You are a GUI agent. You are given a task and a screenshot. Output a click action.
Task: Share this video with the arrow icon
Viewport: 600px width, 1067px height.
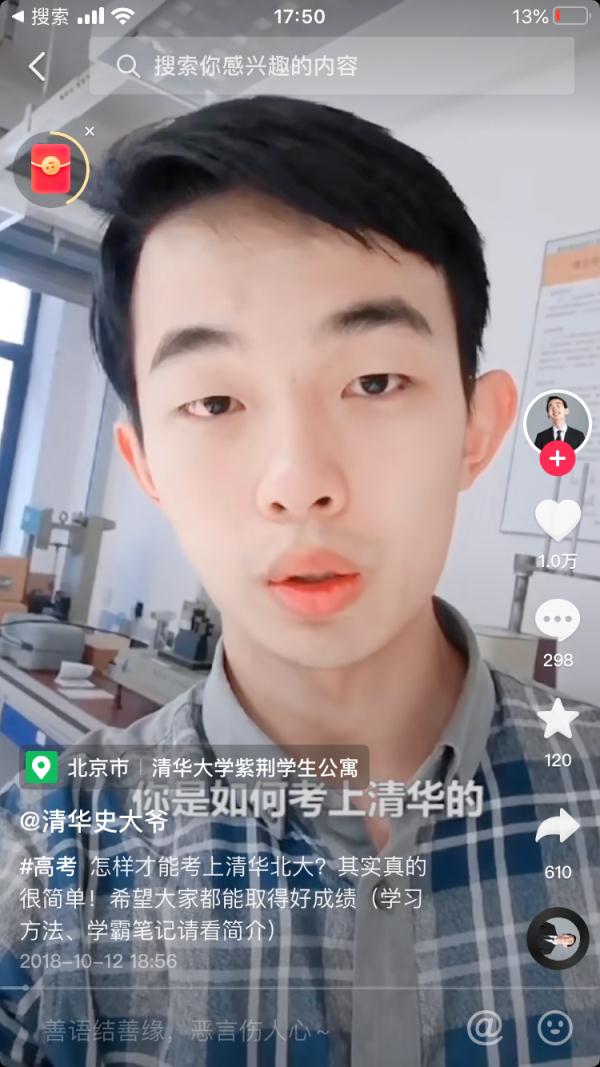click(x=558, y=826)
